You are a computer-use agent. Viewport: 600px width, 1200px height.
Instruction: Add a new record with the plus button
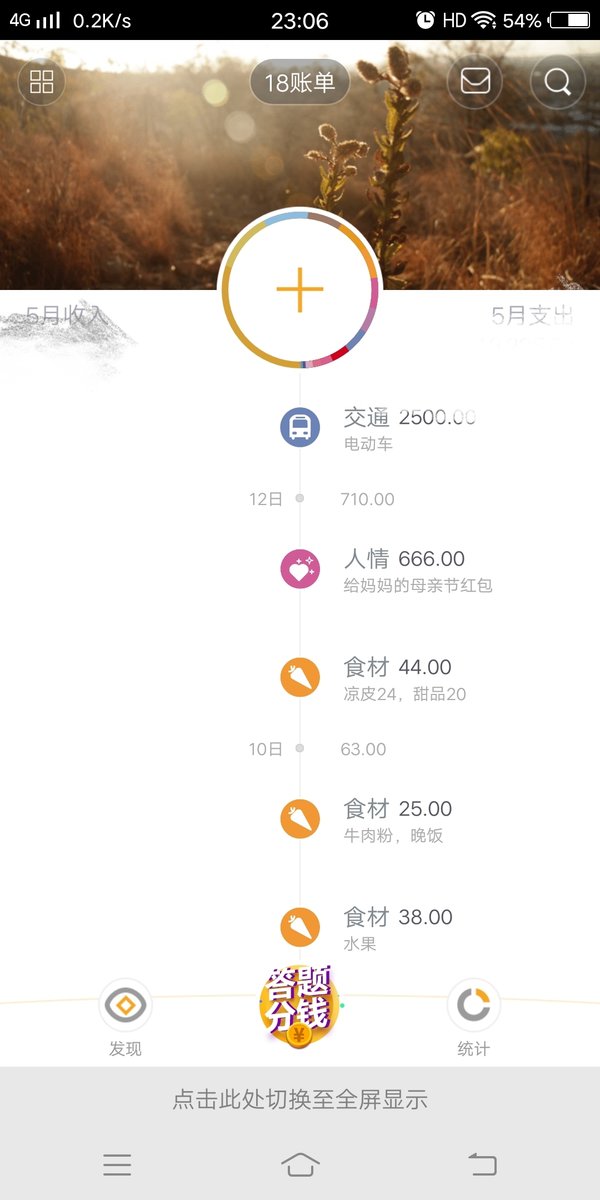point(300,290)
